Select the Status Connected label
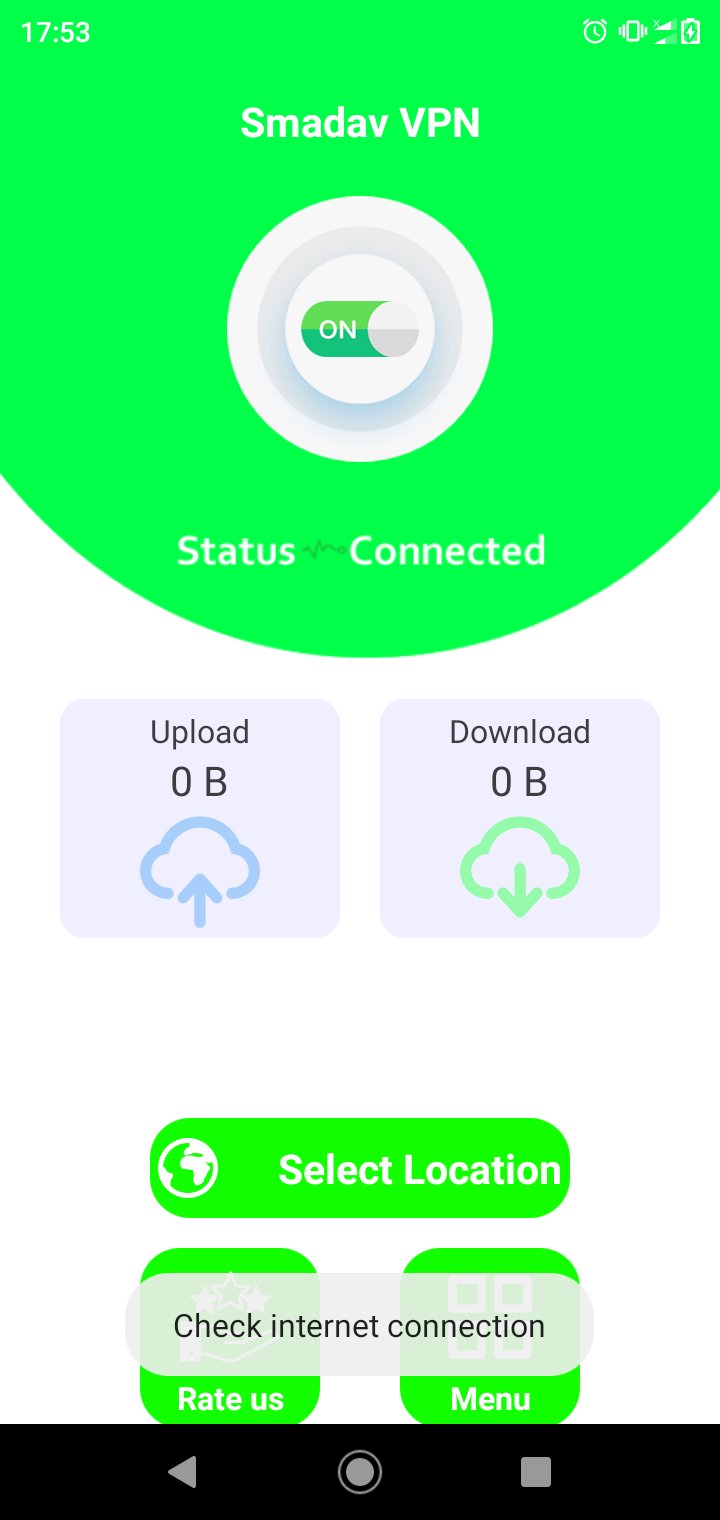 coord(360,550)
